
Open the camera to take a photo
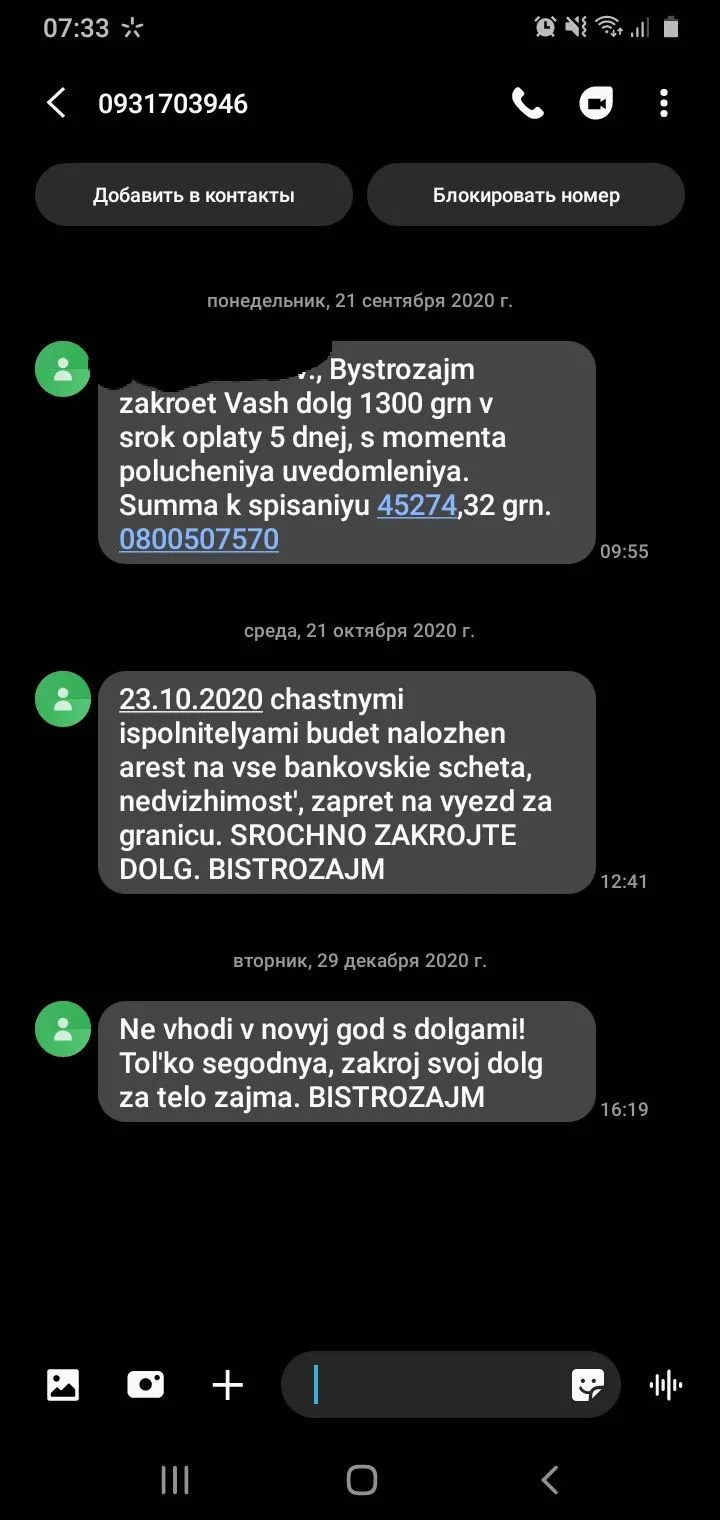point(146,1385)
